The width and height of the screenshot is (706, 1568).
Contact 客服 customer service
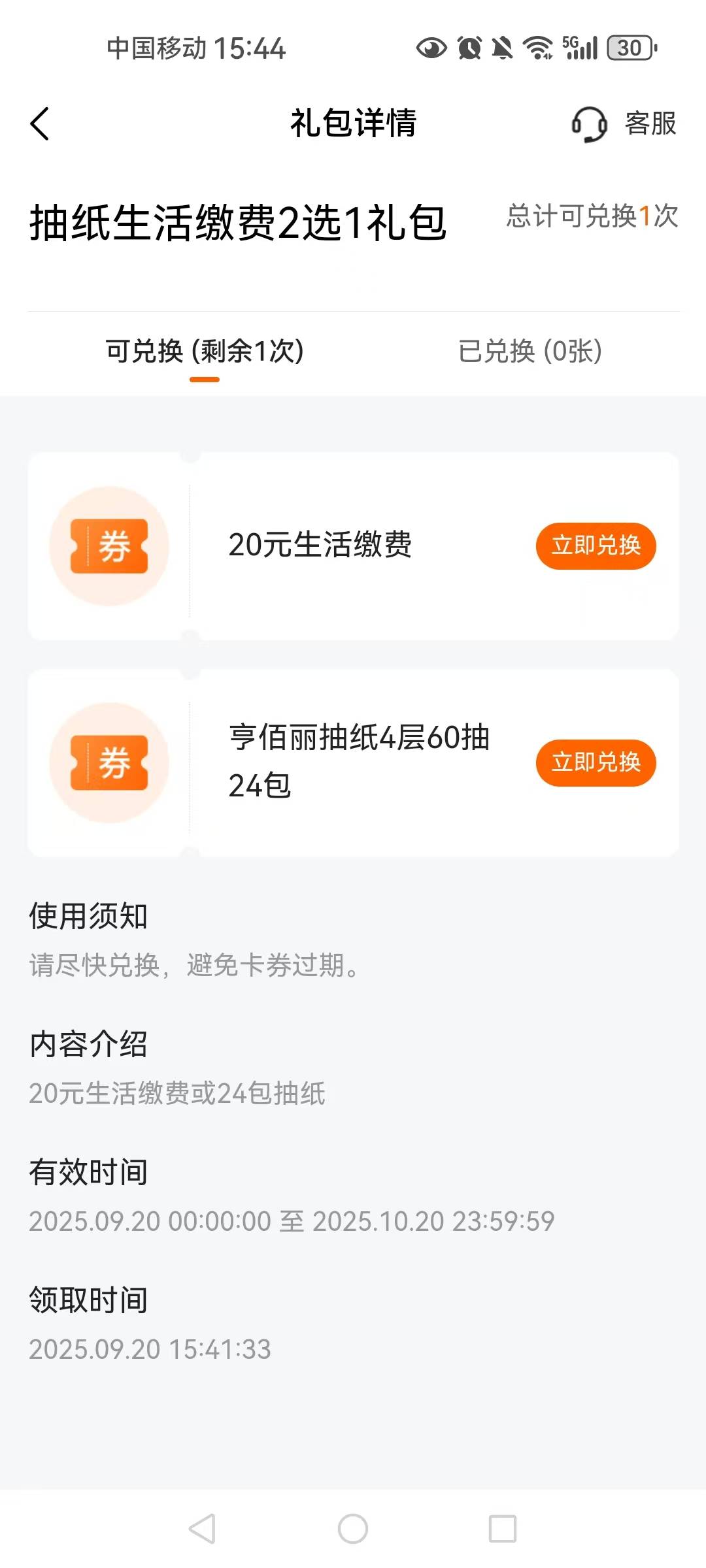tap(624, 123)
